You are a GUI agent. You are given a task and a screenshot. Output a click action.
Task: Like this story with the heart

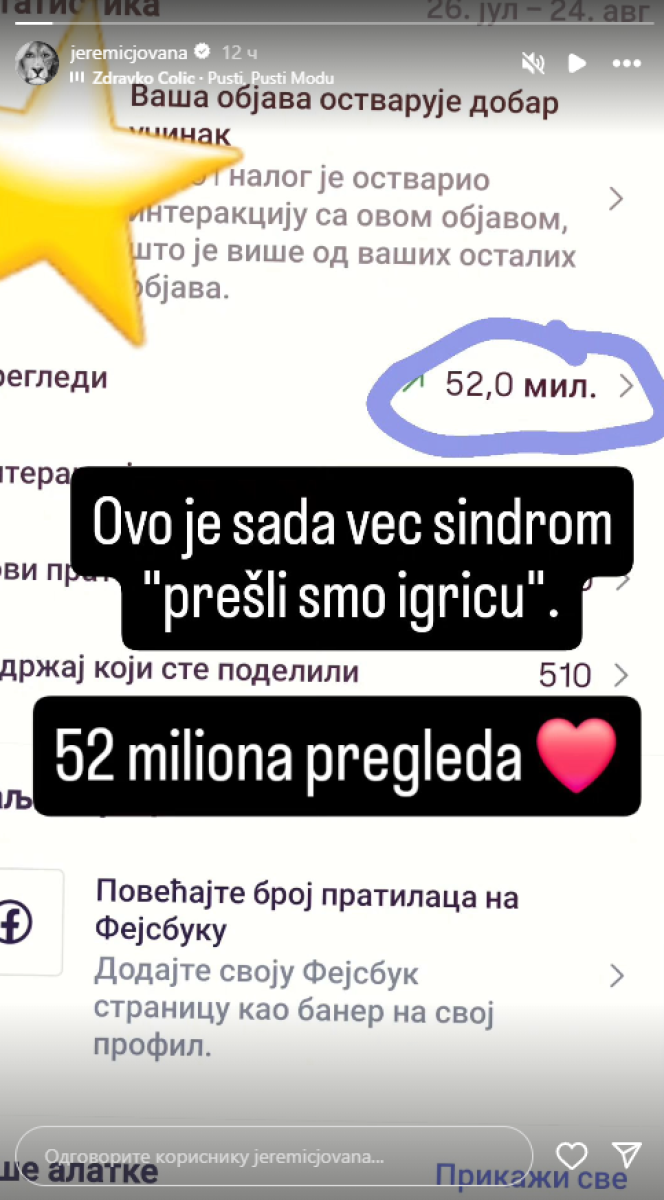(571, 1156)
